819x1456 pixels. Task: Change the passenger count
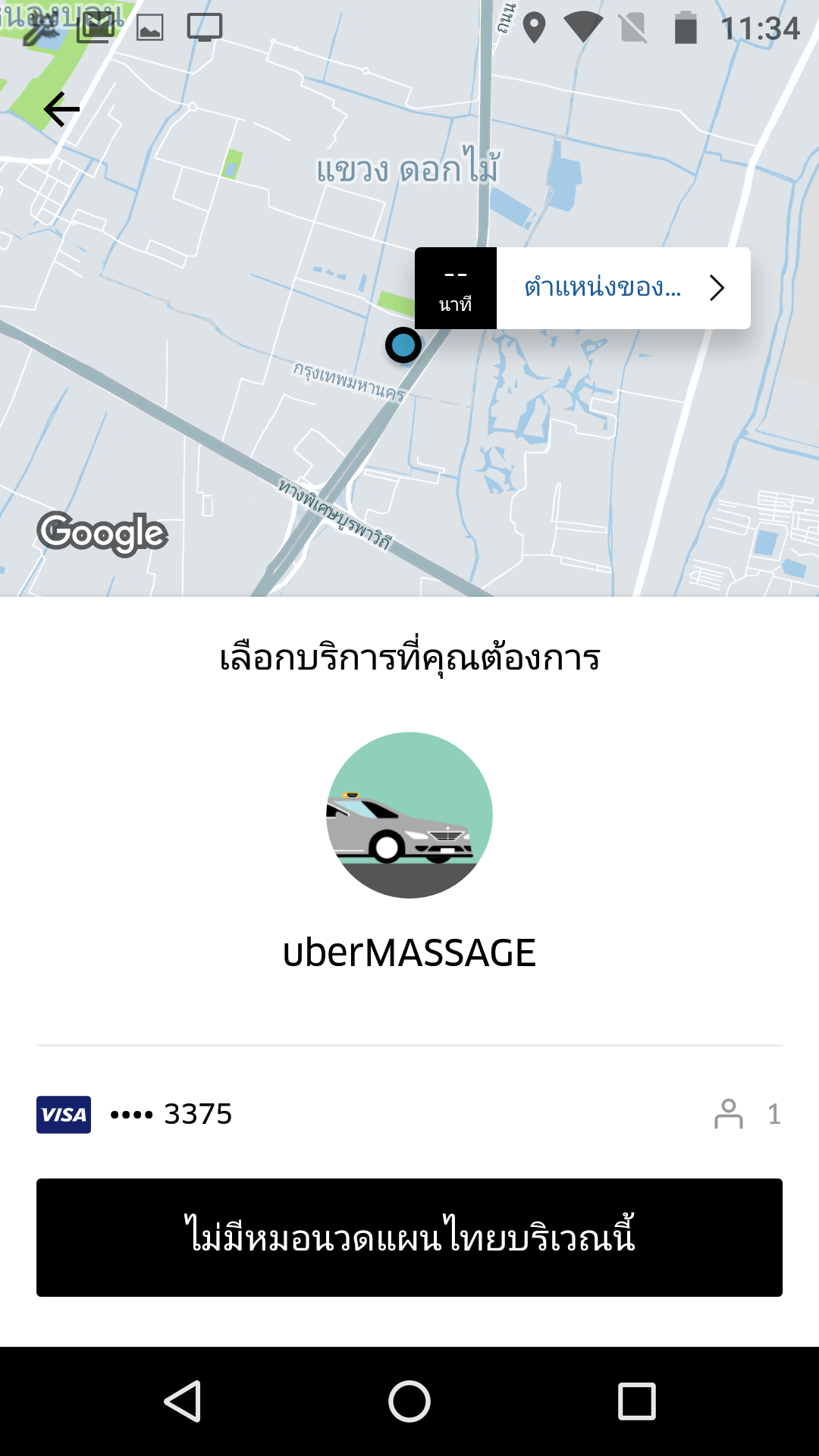(748, 1115)
